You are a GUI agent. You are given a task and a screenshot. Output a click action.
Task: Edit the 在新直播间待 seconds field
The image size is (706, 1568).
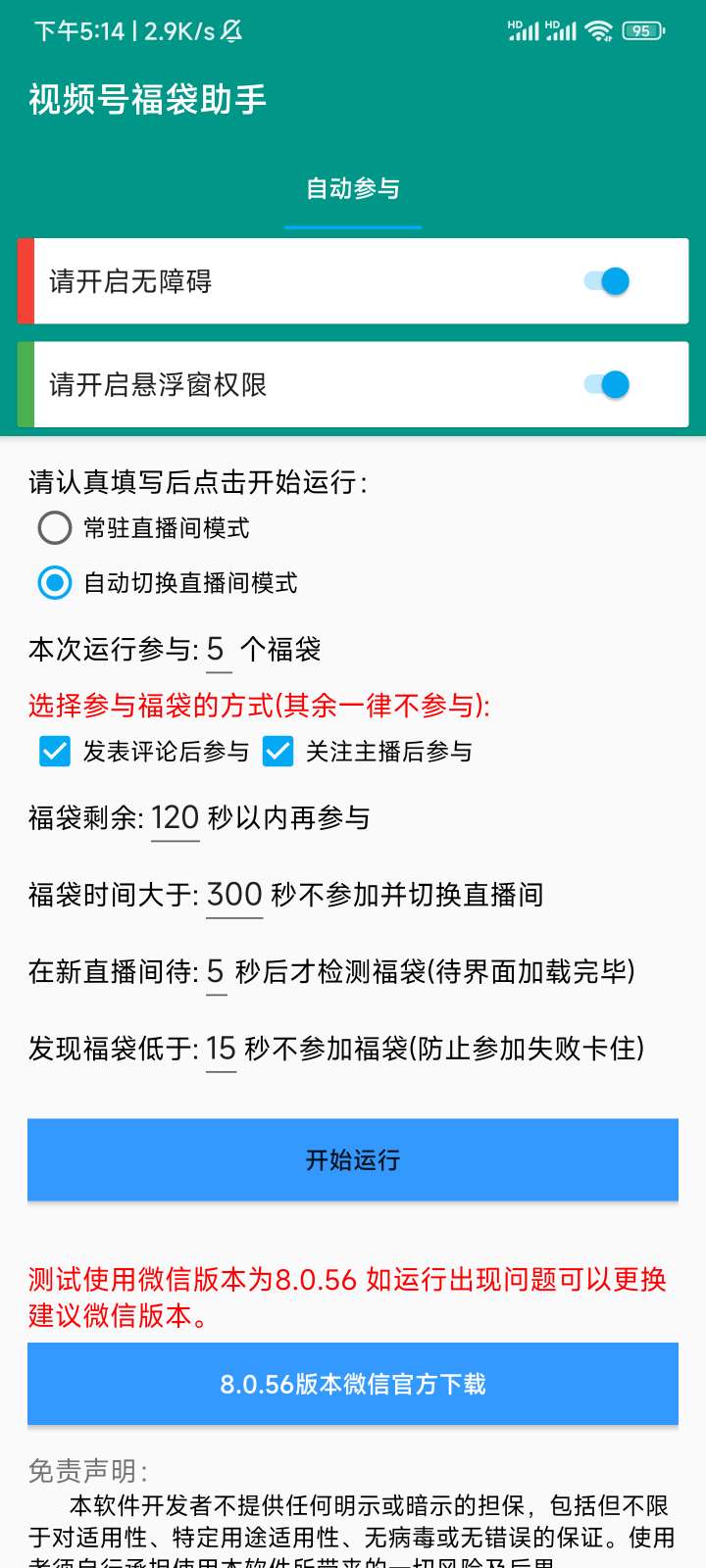tap(217, 971)
